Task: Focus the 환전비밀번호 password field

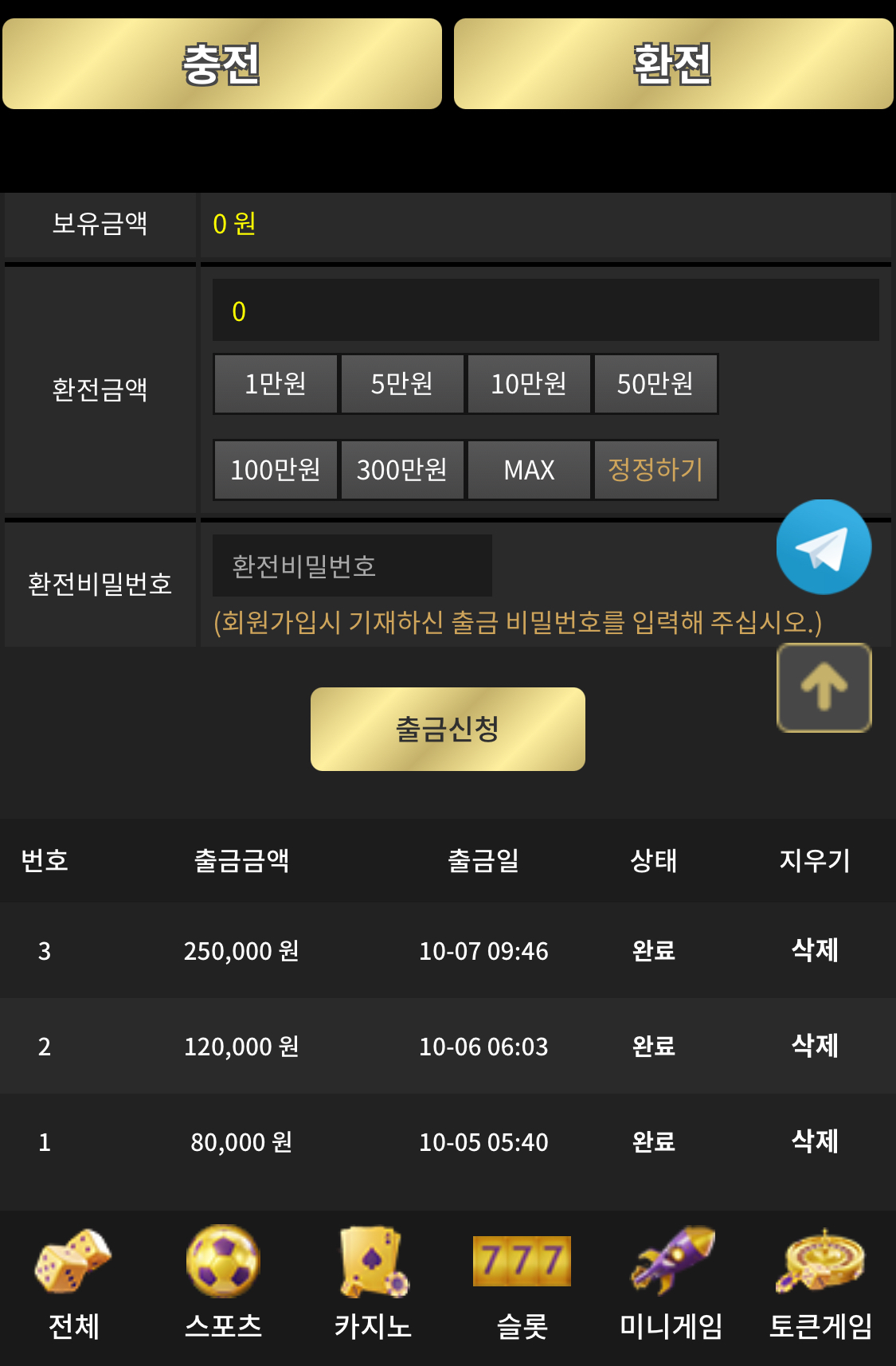Action: (351, 566)
